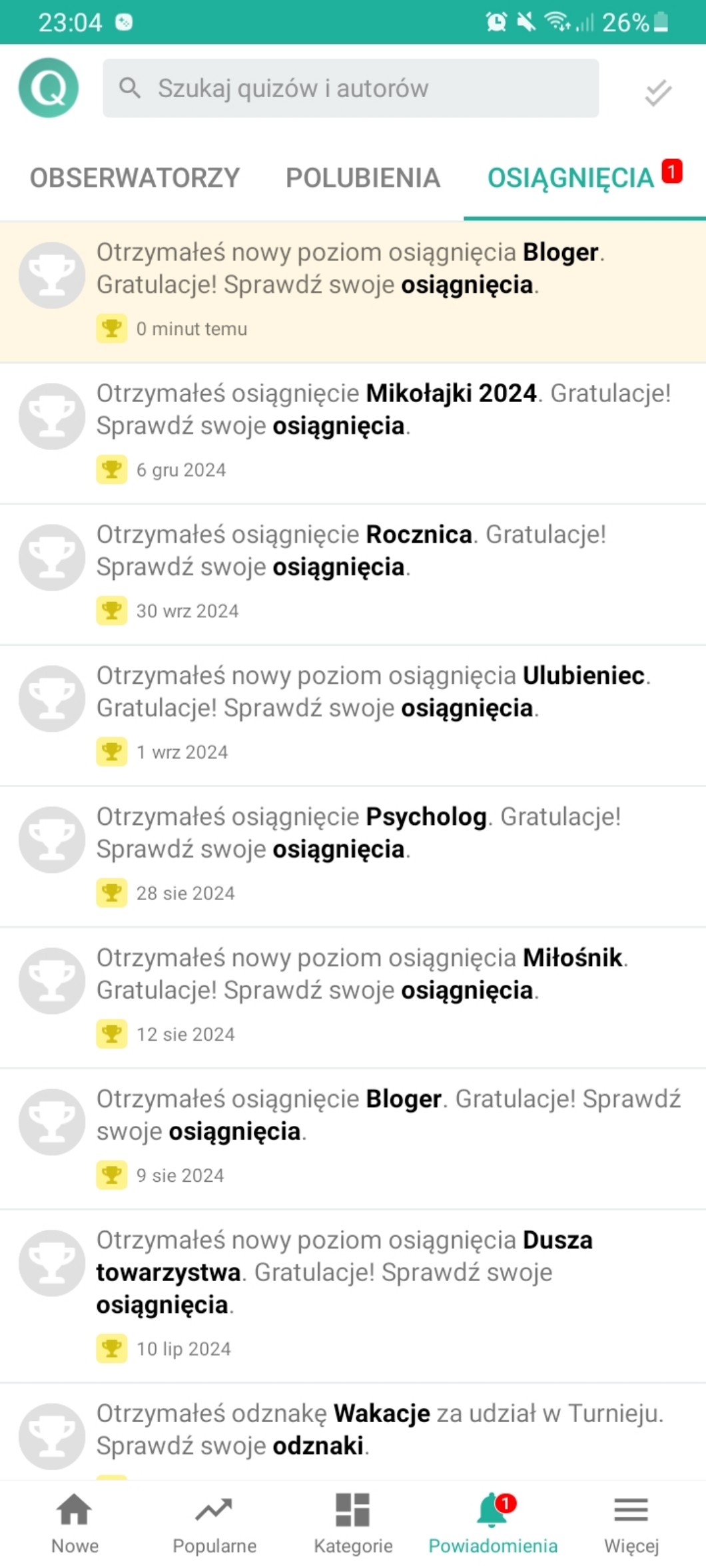Open the Bloger notification from 9 sie 2024
Screen dimensions: 706x1568
coord(352,1139)
